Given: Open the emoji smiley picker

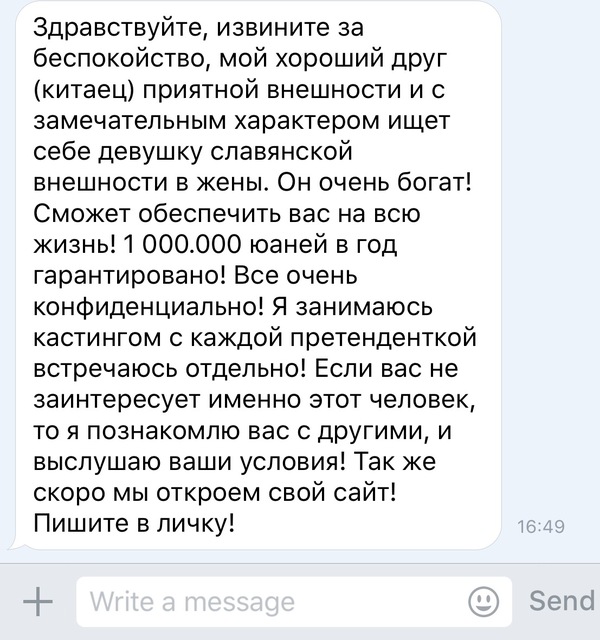Looking at the screenshot, I should [x=484, y=601].
